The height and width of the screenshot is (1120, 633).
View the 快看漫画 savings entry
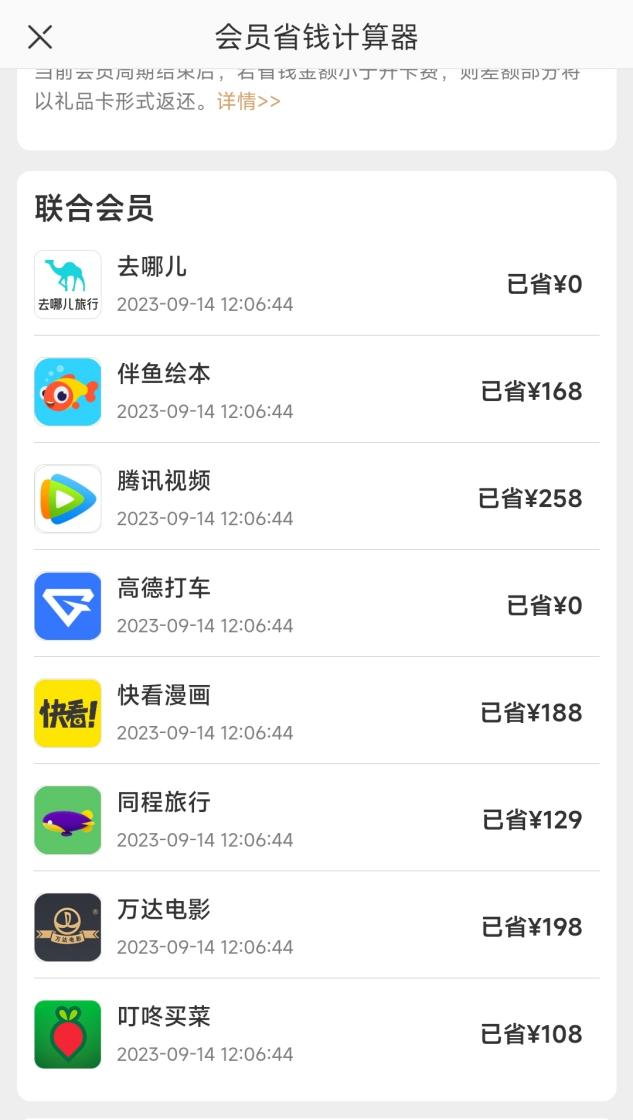click(x=316, y=713)
